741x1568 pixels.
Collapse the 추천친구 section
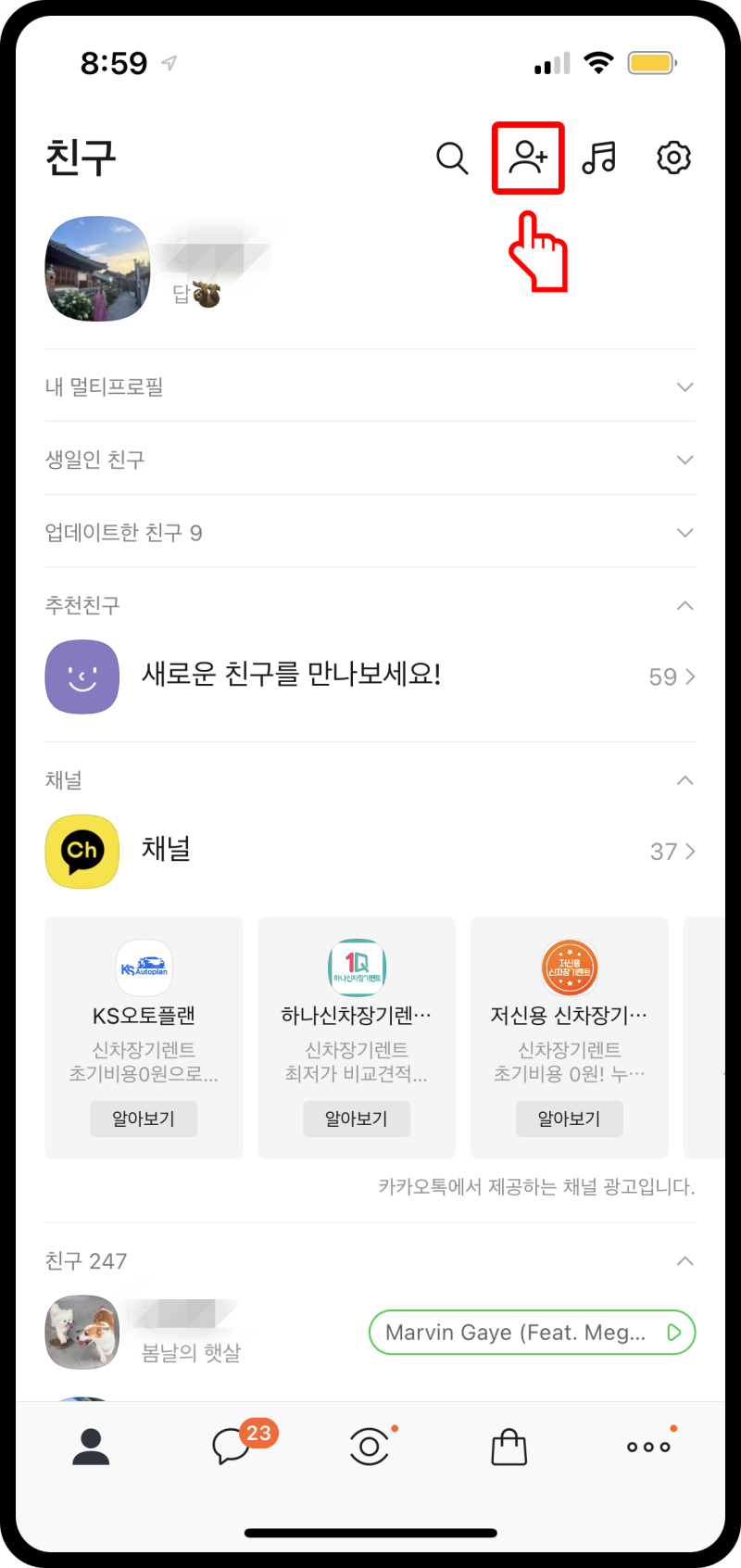(x=685, y=605)
